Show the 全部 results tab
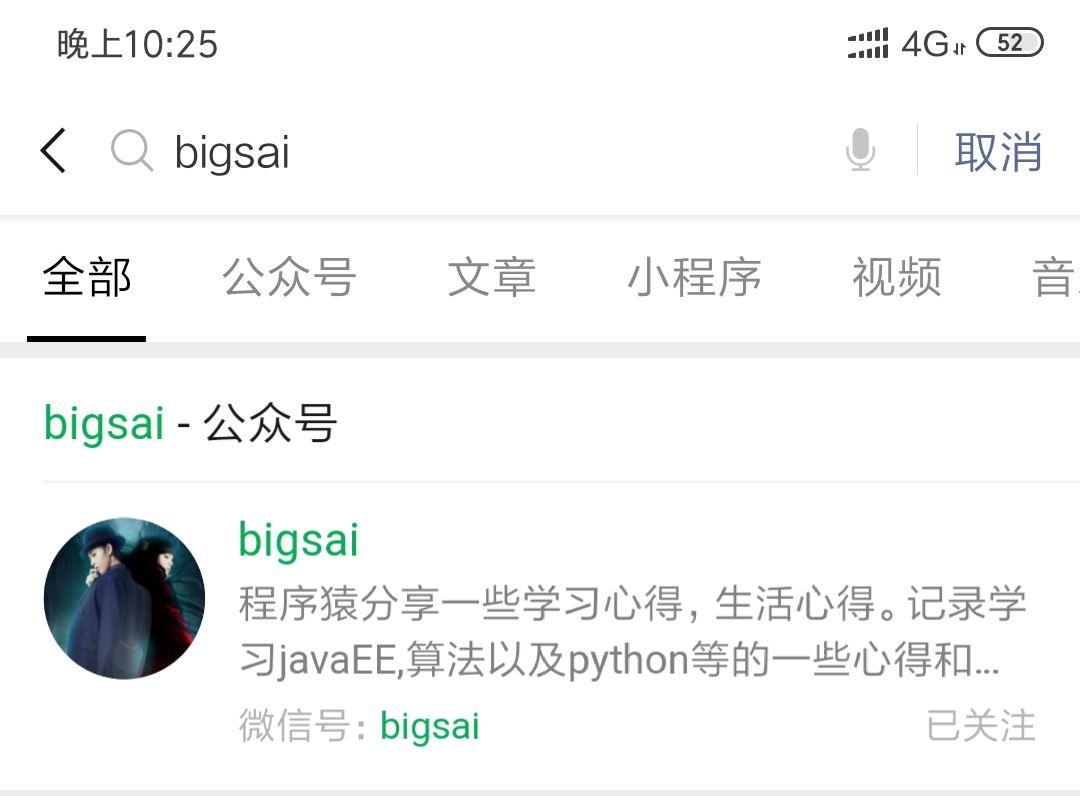Viewport: 1080px width, 796px height. pyautogui.click(x=87, y=278)
